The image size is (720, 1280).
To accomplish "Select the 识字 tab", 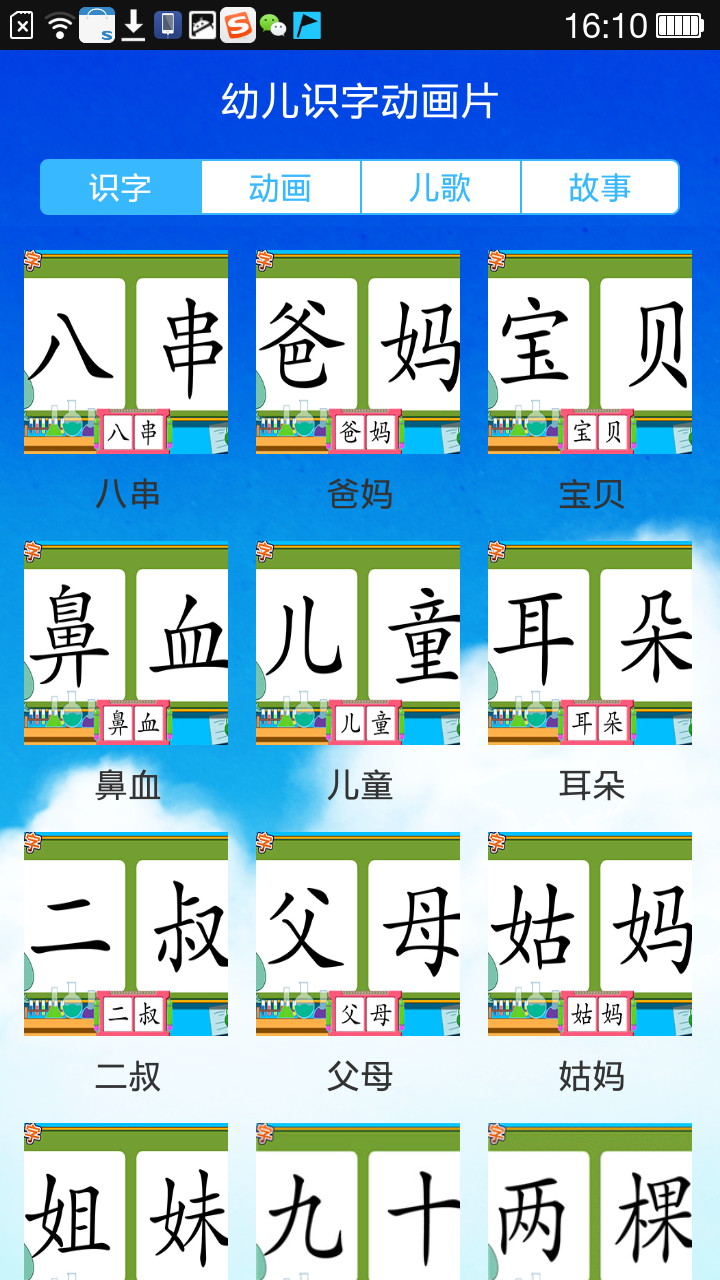I will 121,187.
